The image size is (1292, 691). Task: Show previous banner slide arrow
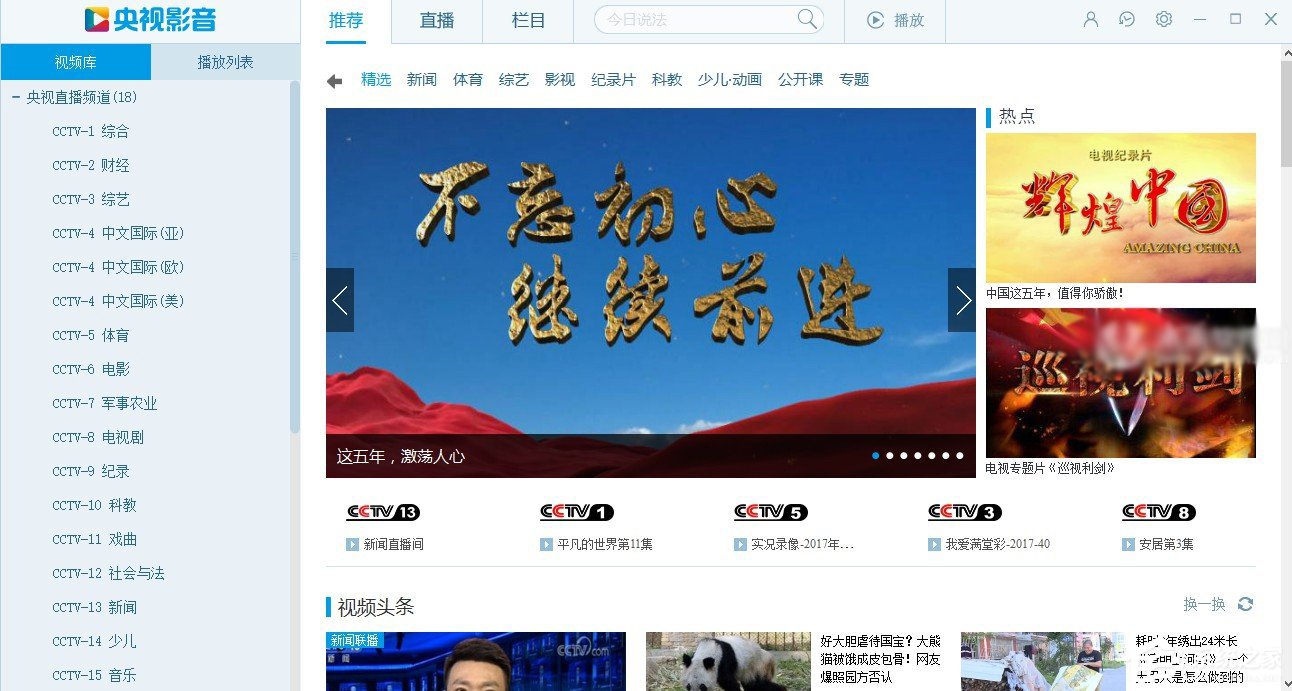click(x=340, y=300)
